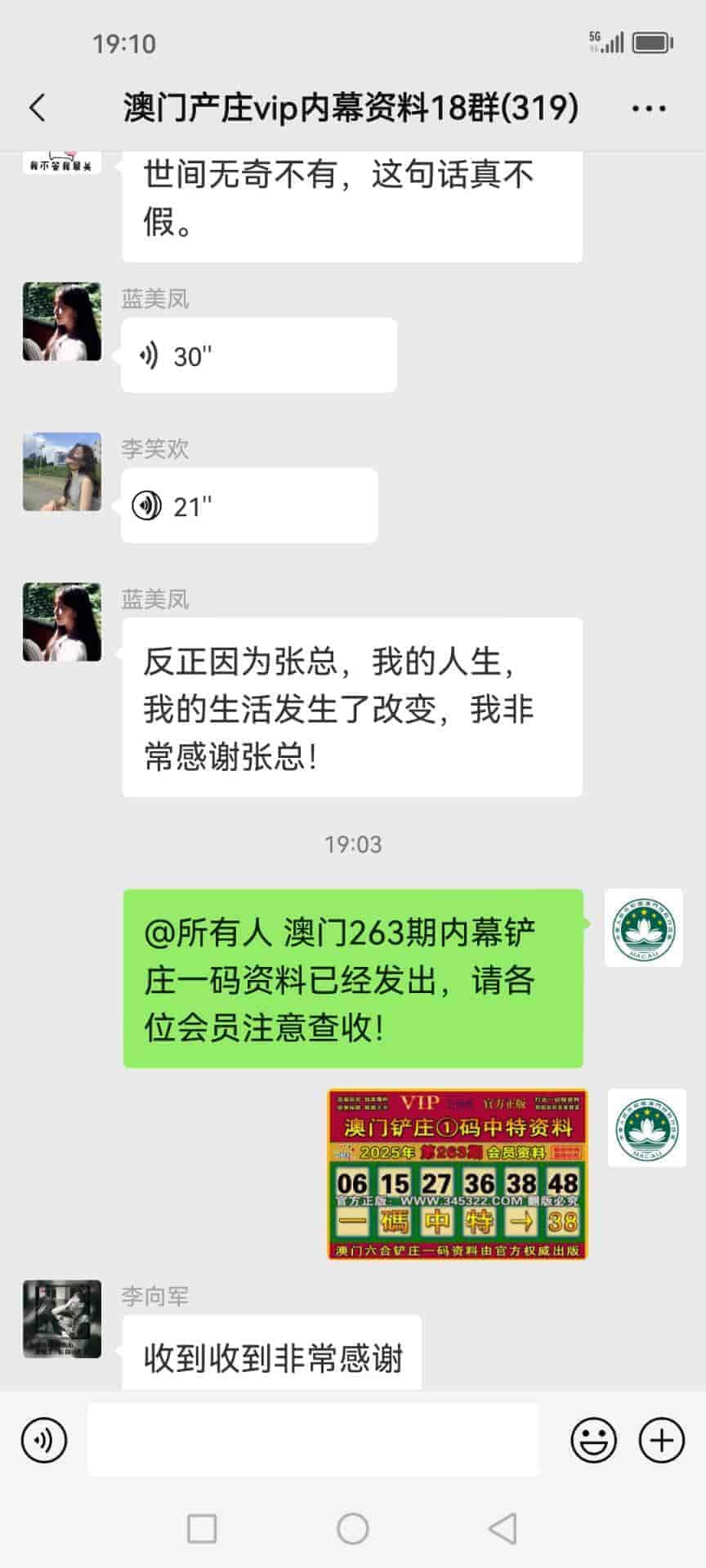Open 李向军's profile from his avatar
This screenshot has height=1568, width=706.
[x=62, y=1318]
